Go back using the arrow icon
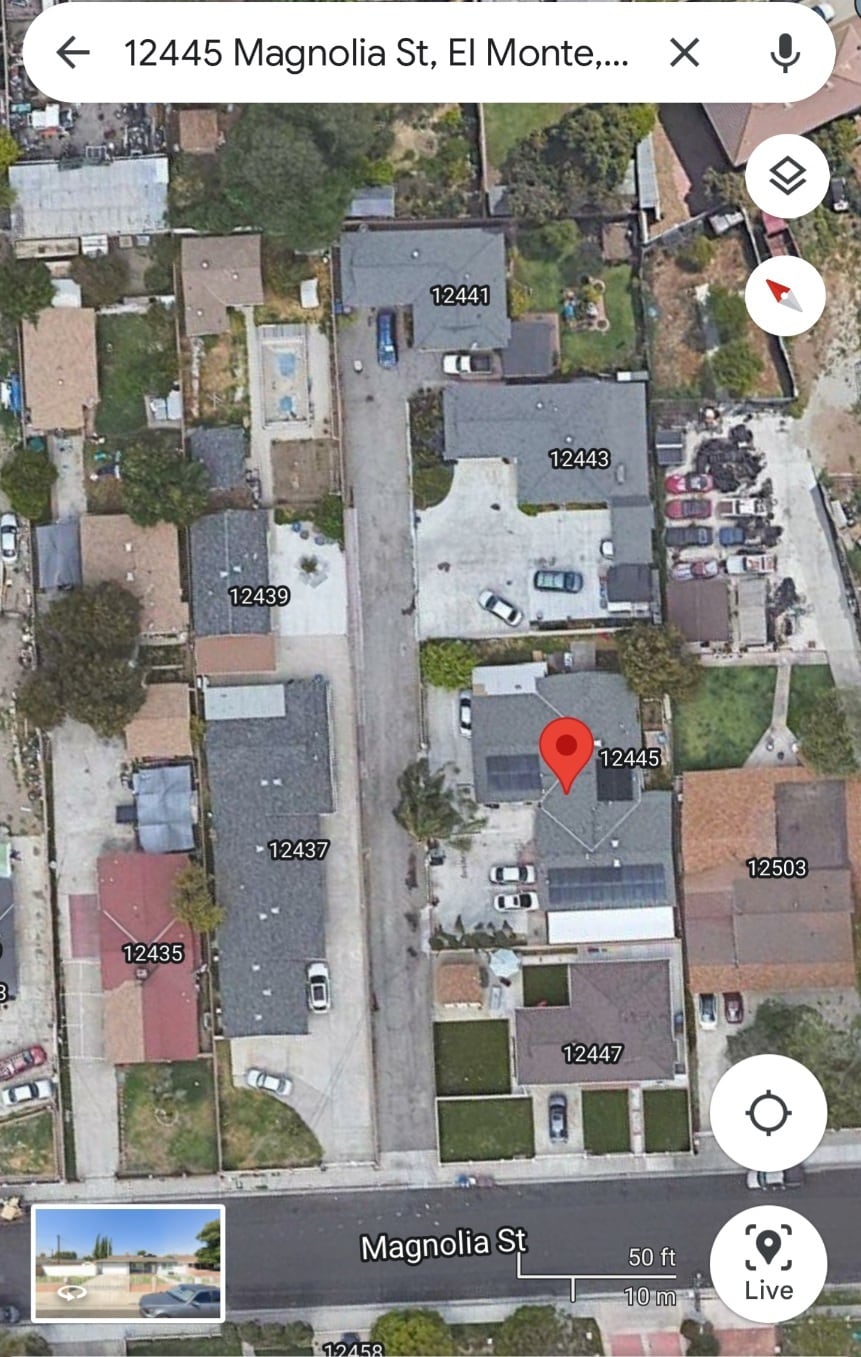The width and height of the screenshot is (861, 1357). tap(72, 52)
